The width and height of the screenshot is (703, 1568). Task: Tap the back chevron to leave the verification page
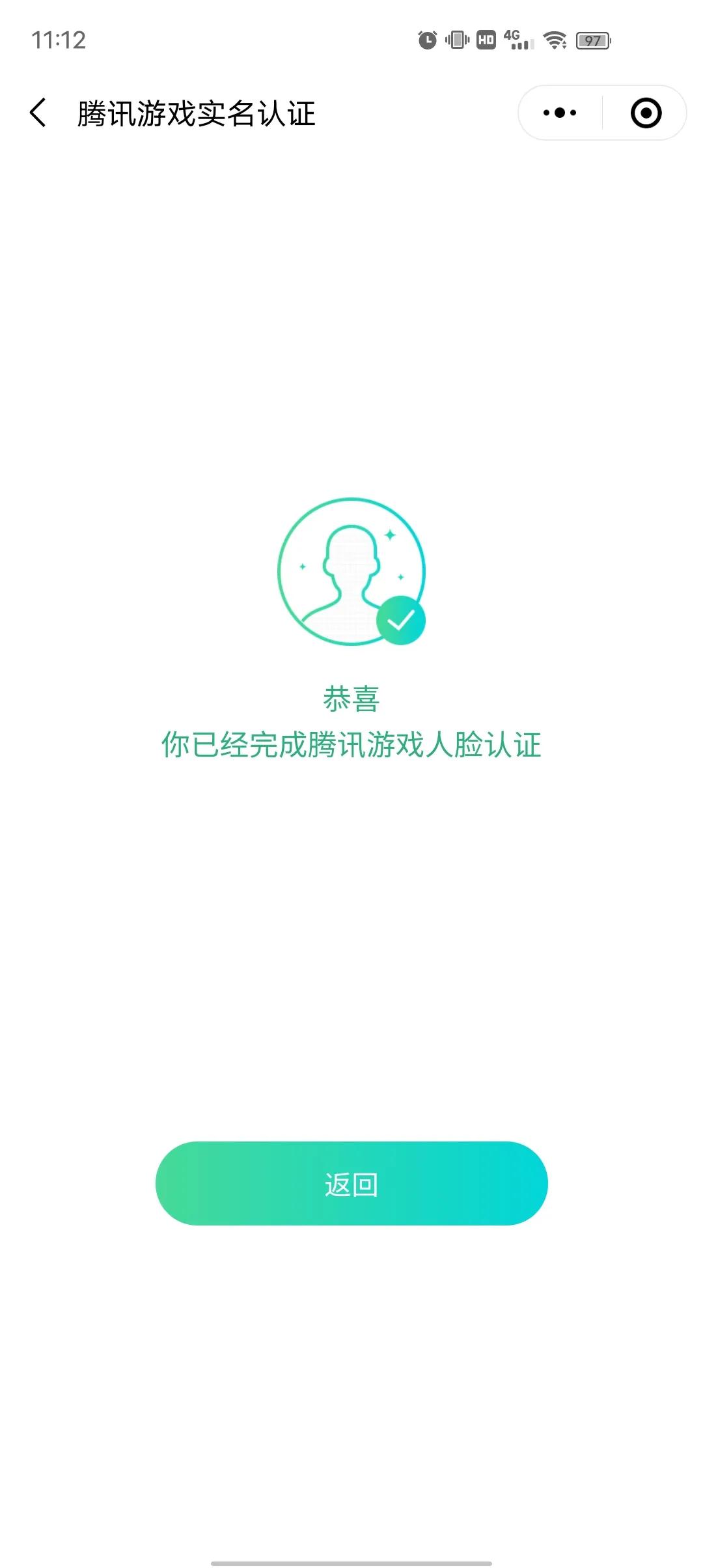38,112
